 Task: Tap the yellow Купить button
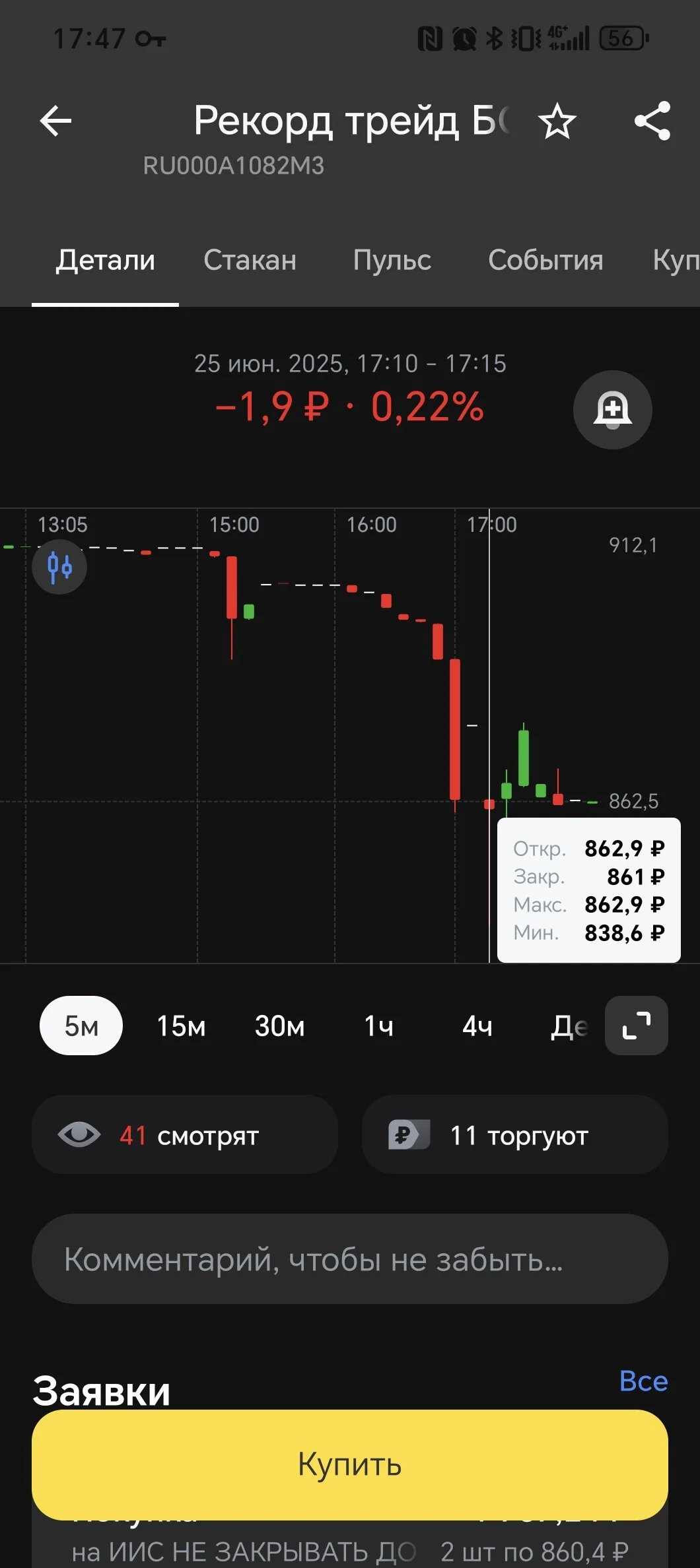click(x=350, y=1464)
